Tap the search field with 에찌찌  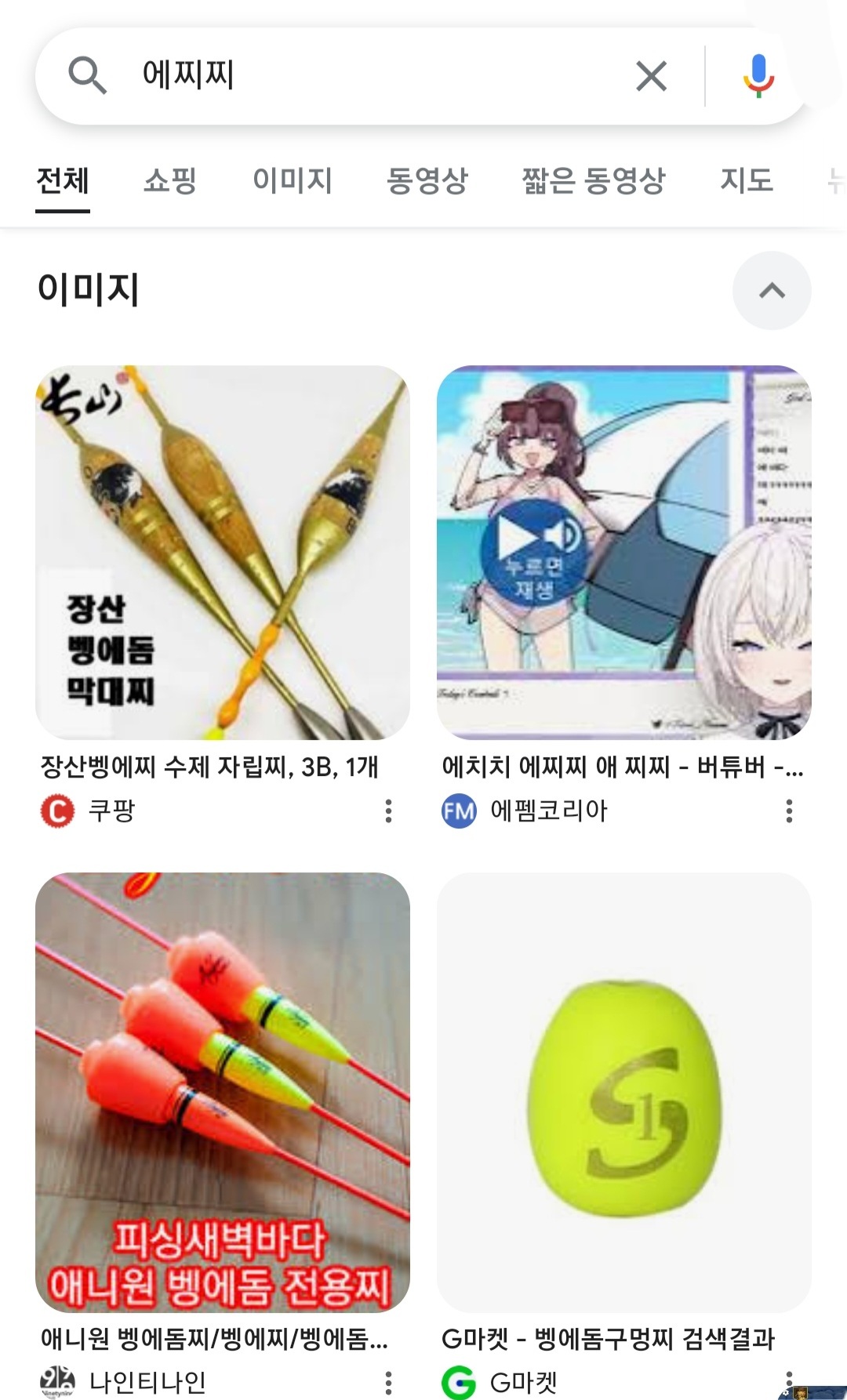click(353, 76)
